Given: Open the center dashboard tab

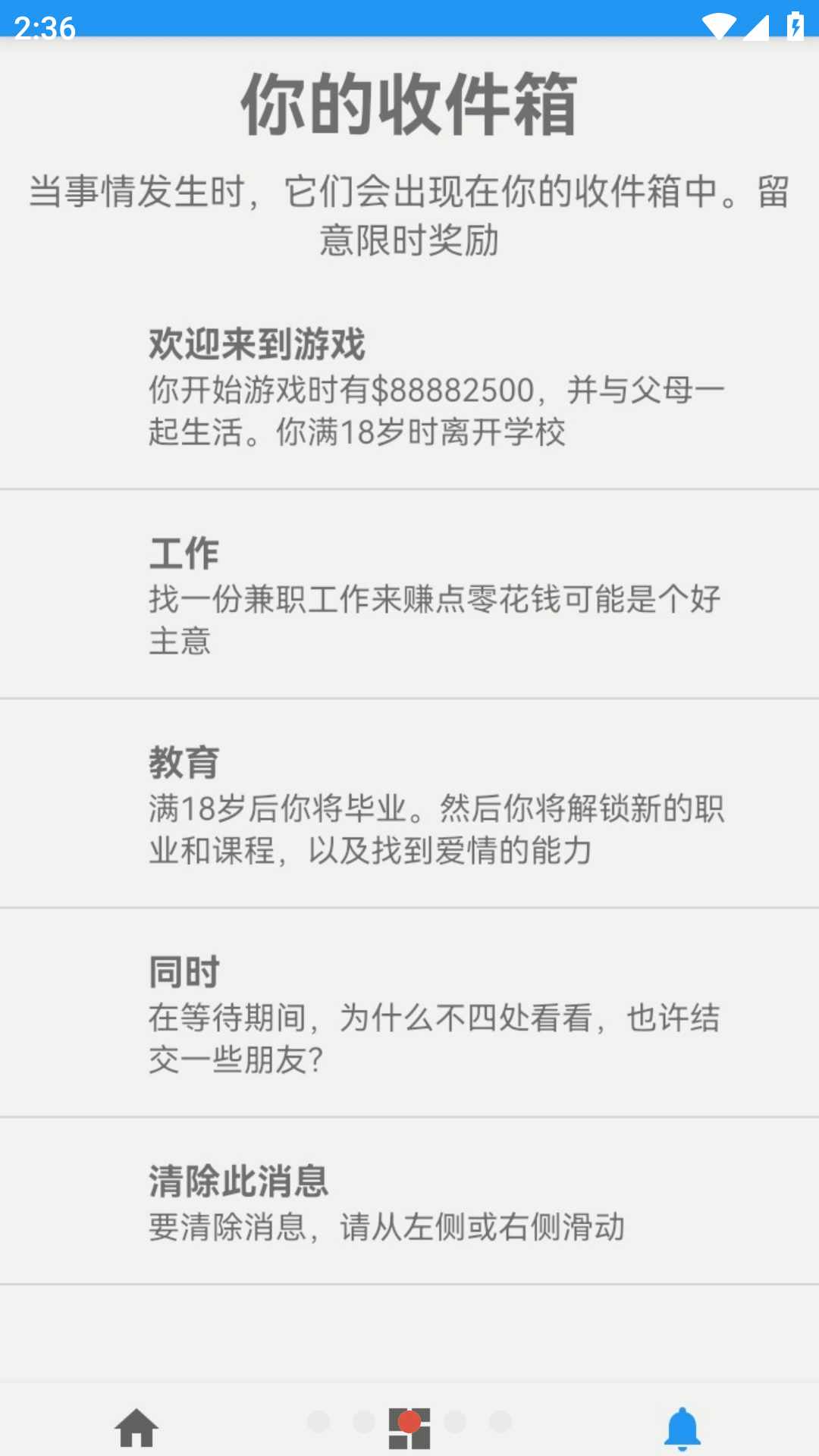Looking at the screenshot, I should [x=409, y=1427].
